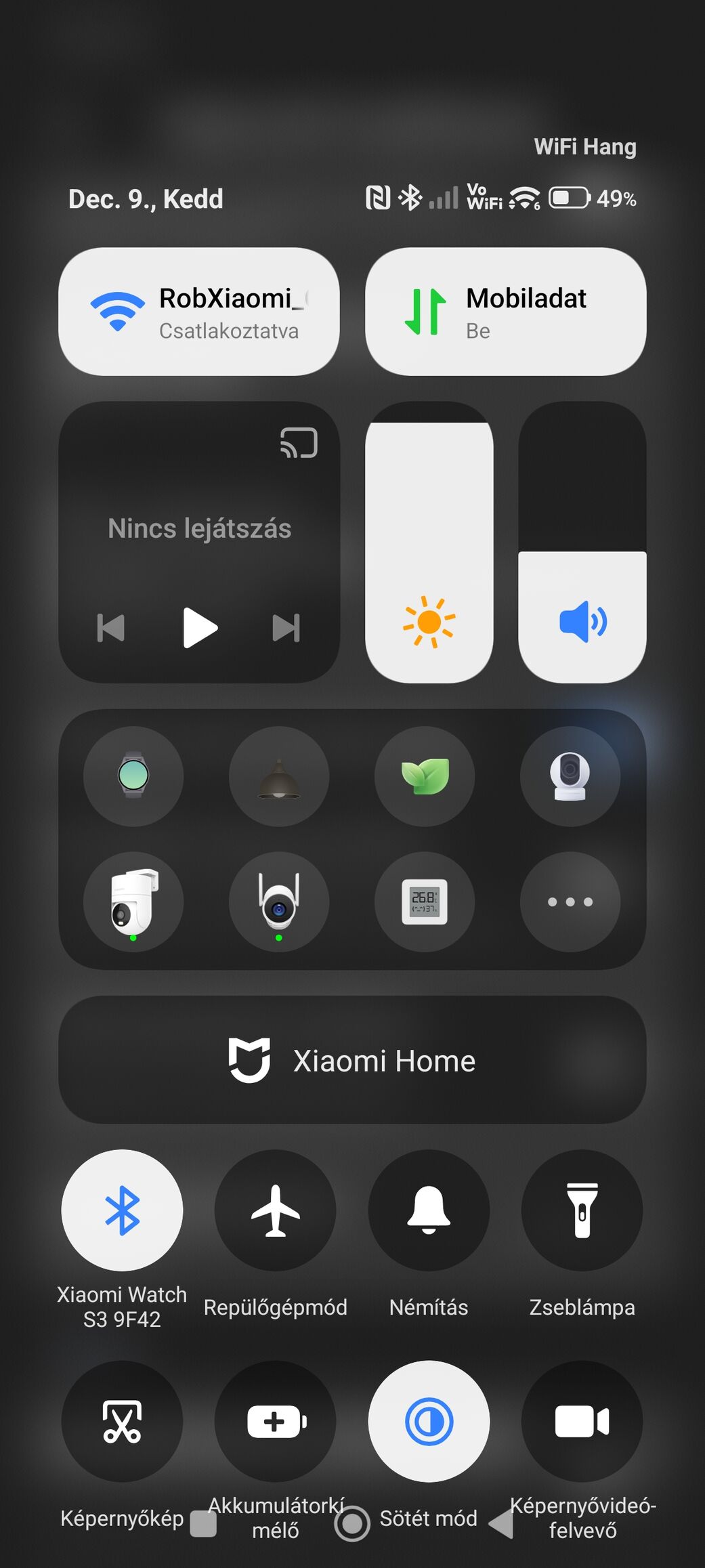Open Xiaomi Home

click(352, 1060)
